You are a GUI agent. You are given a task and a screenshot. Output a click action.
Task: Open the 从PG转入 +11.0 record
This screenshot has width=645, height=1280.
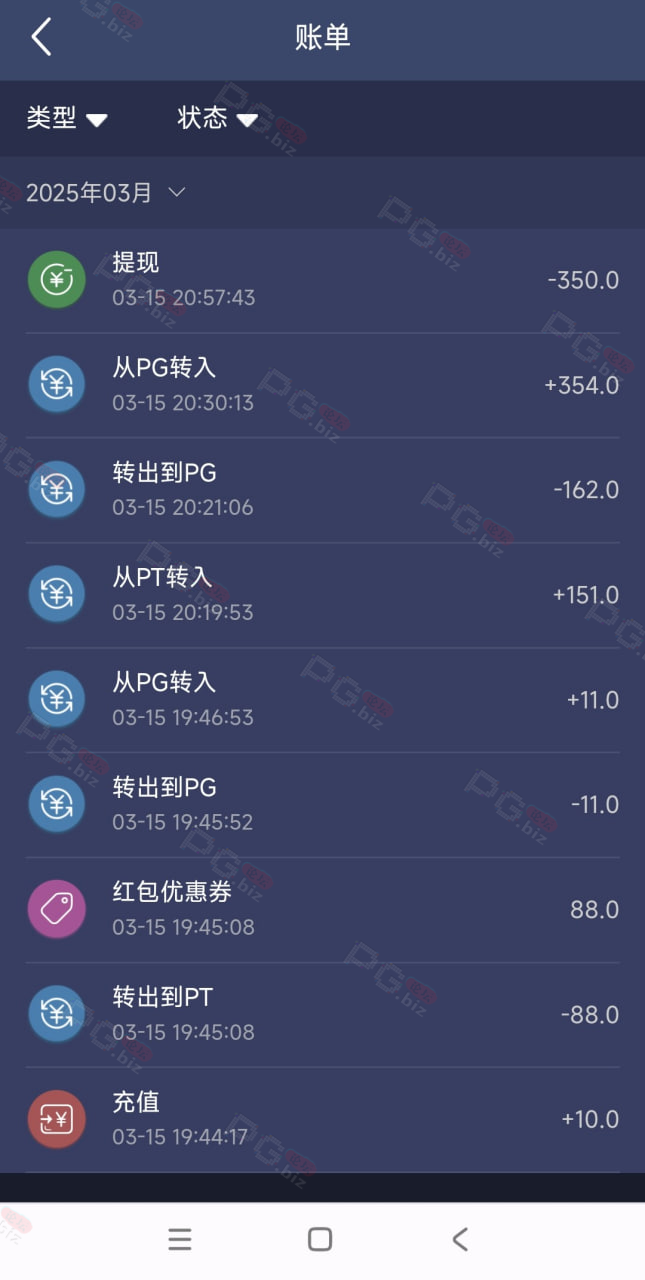(322, 700)
